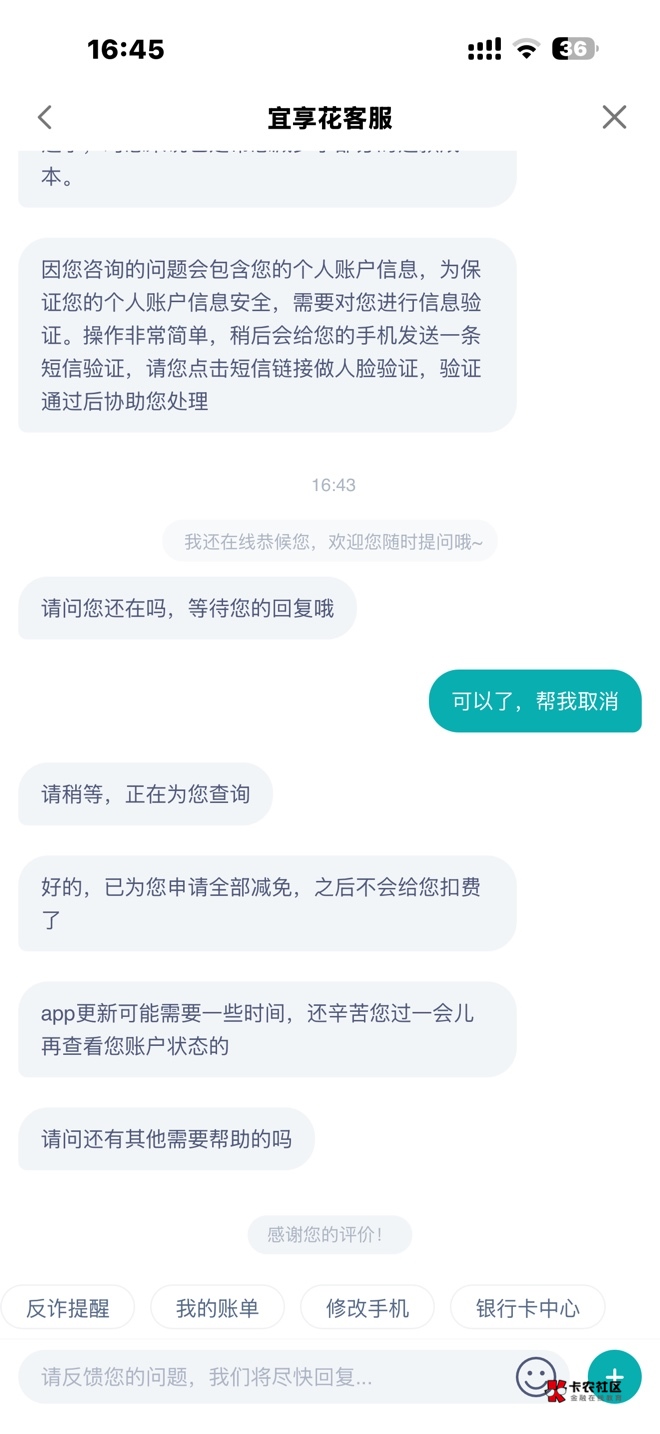
Task: Open 我的账单 shortcut
Action: tap(217, 1308)
